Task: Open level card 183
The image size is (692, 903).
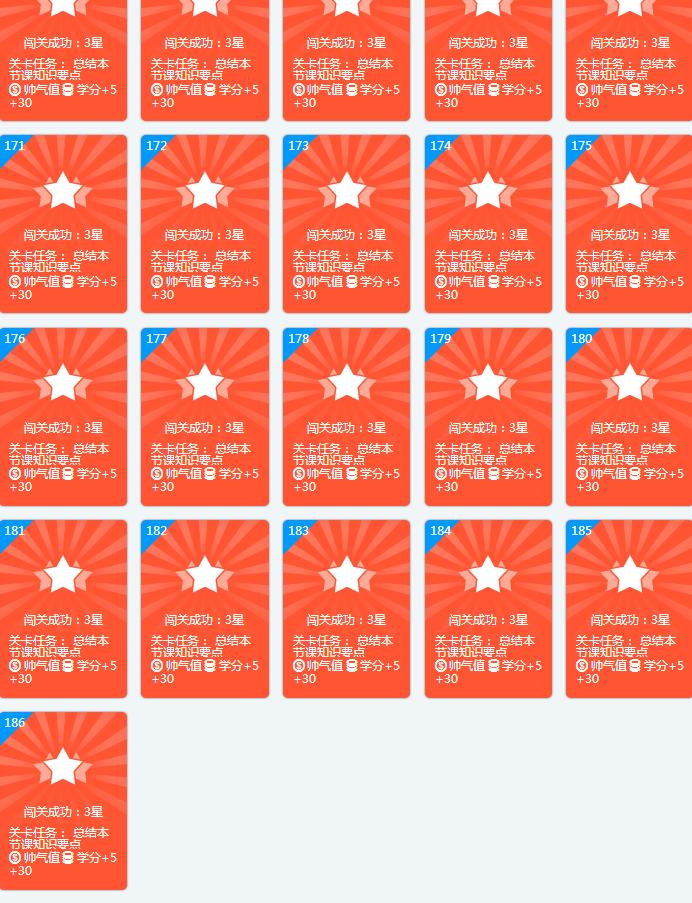Action: click(346, 608)
